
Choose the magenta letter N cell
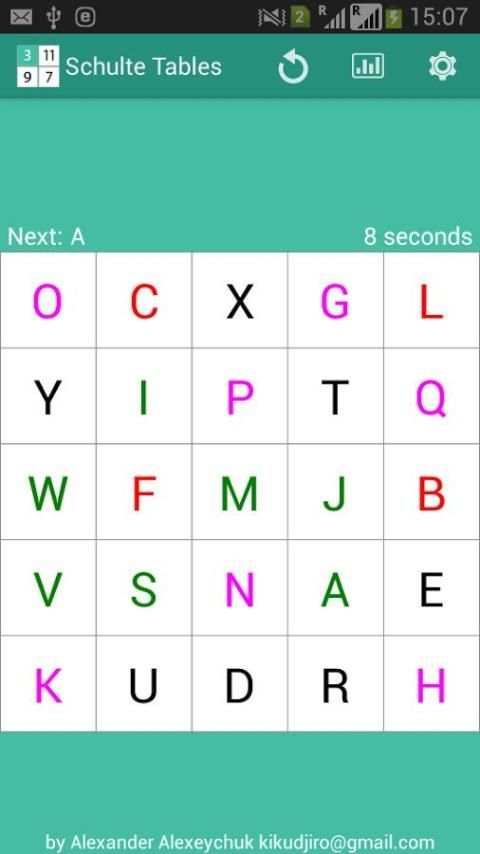(x=240, y=588)
